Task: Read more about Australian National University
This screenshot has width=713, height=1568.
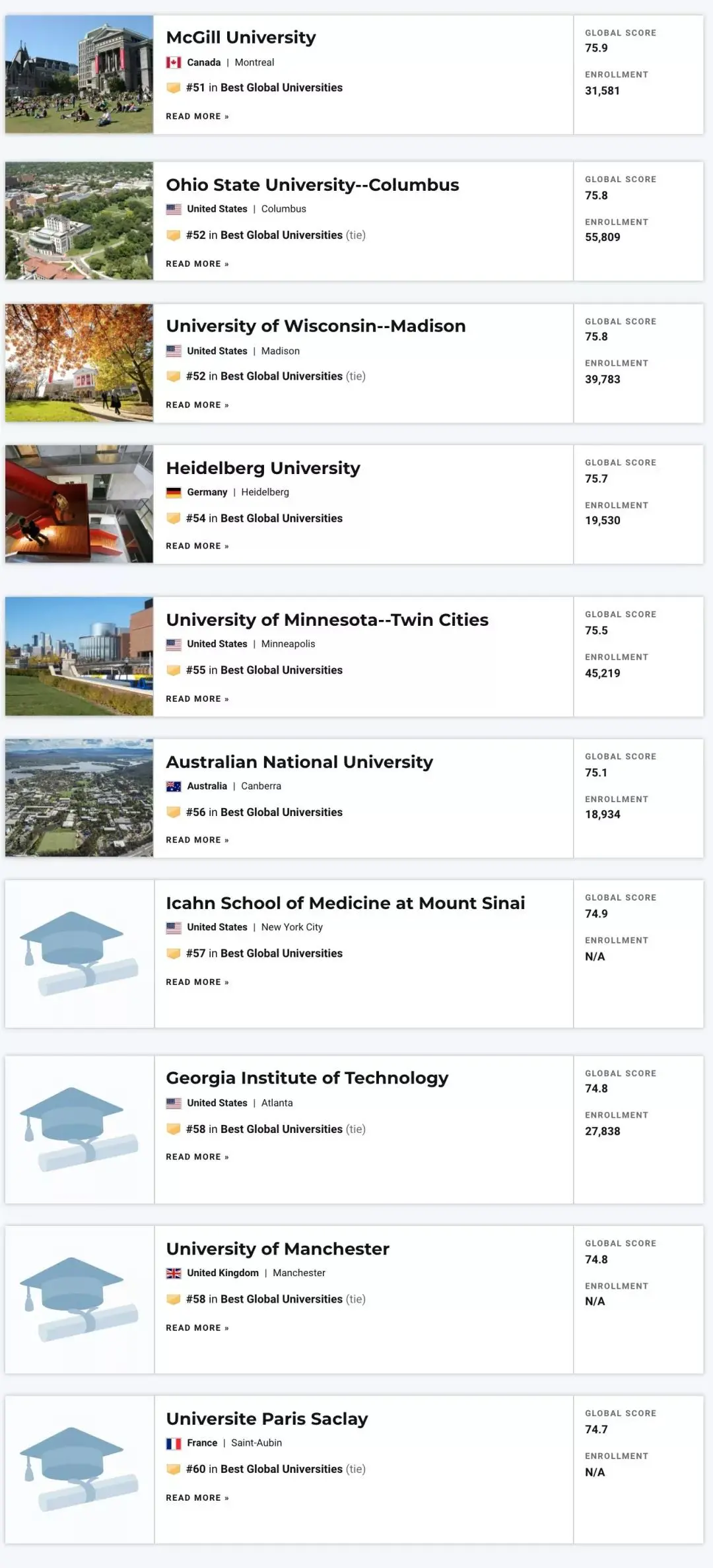Action: tap(197, 840)
